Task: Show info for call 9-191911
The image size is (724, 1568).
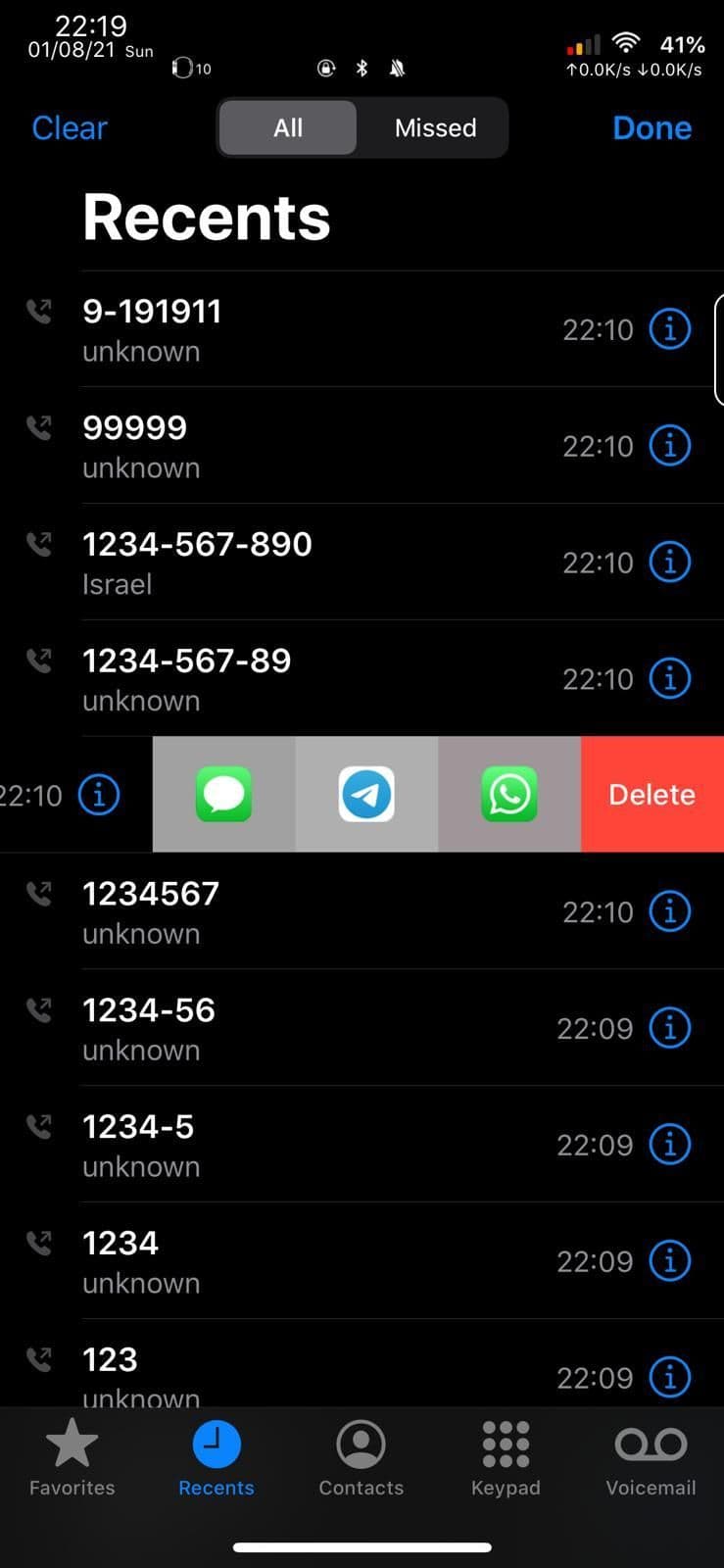Action: click(670, 329)
